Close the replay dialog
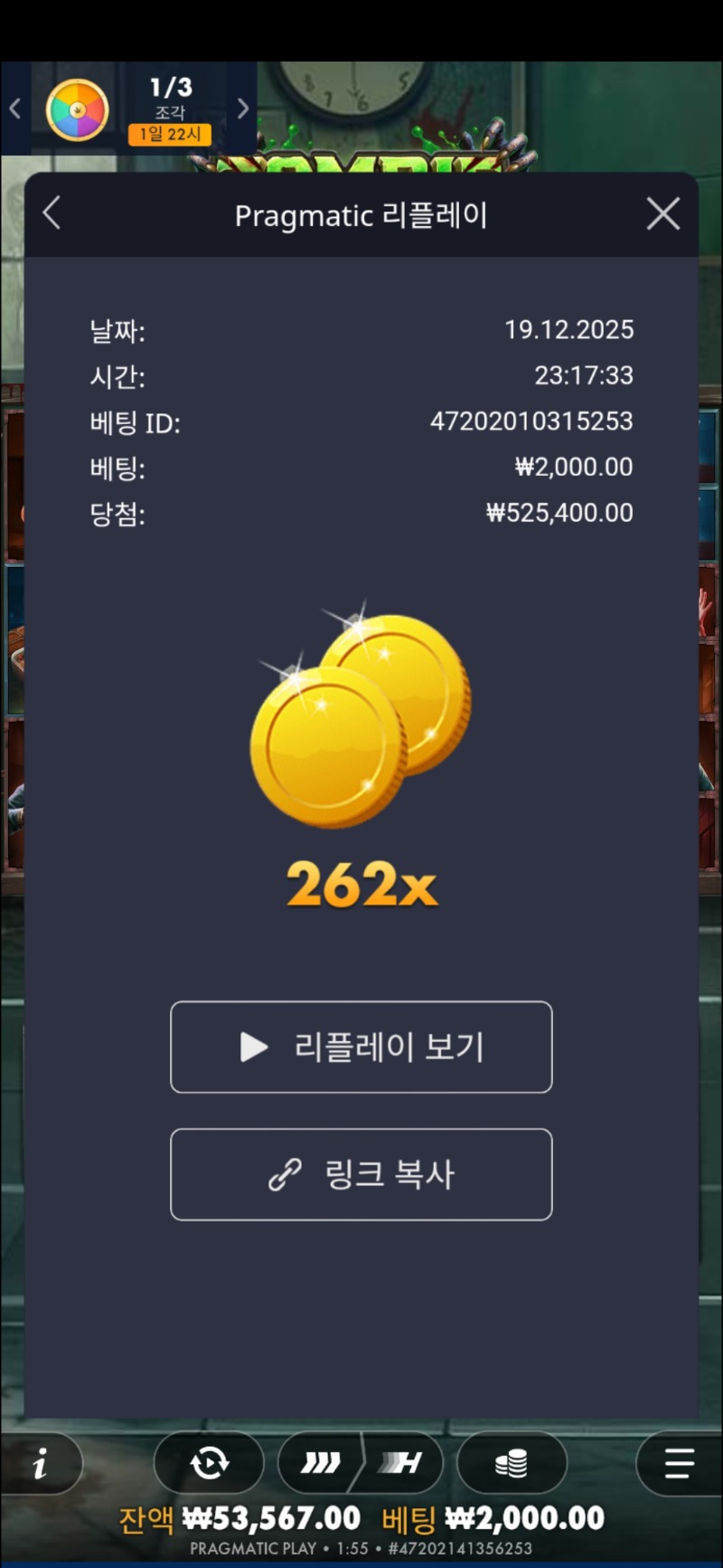Image resolution: width=723 pixels, height=1568 pixels. point(663,214)
